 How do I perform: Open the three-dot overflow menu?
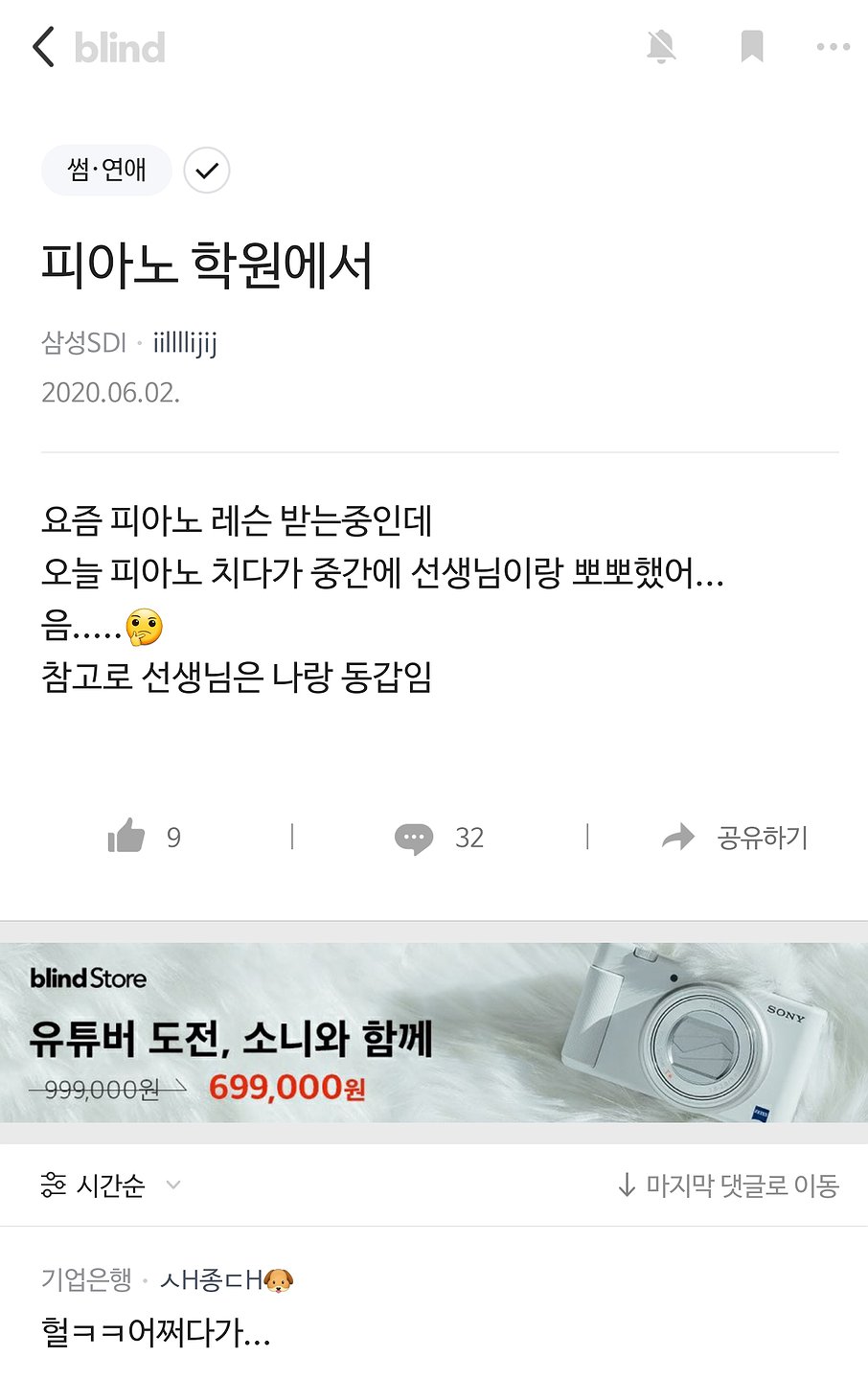833,46
